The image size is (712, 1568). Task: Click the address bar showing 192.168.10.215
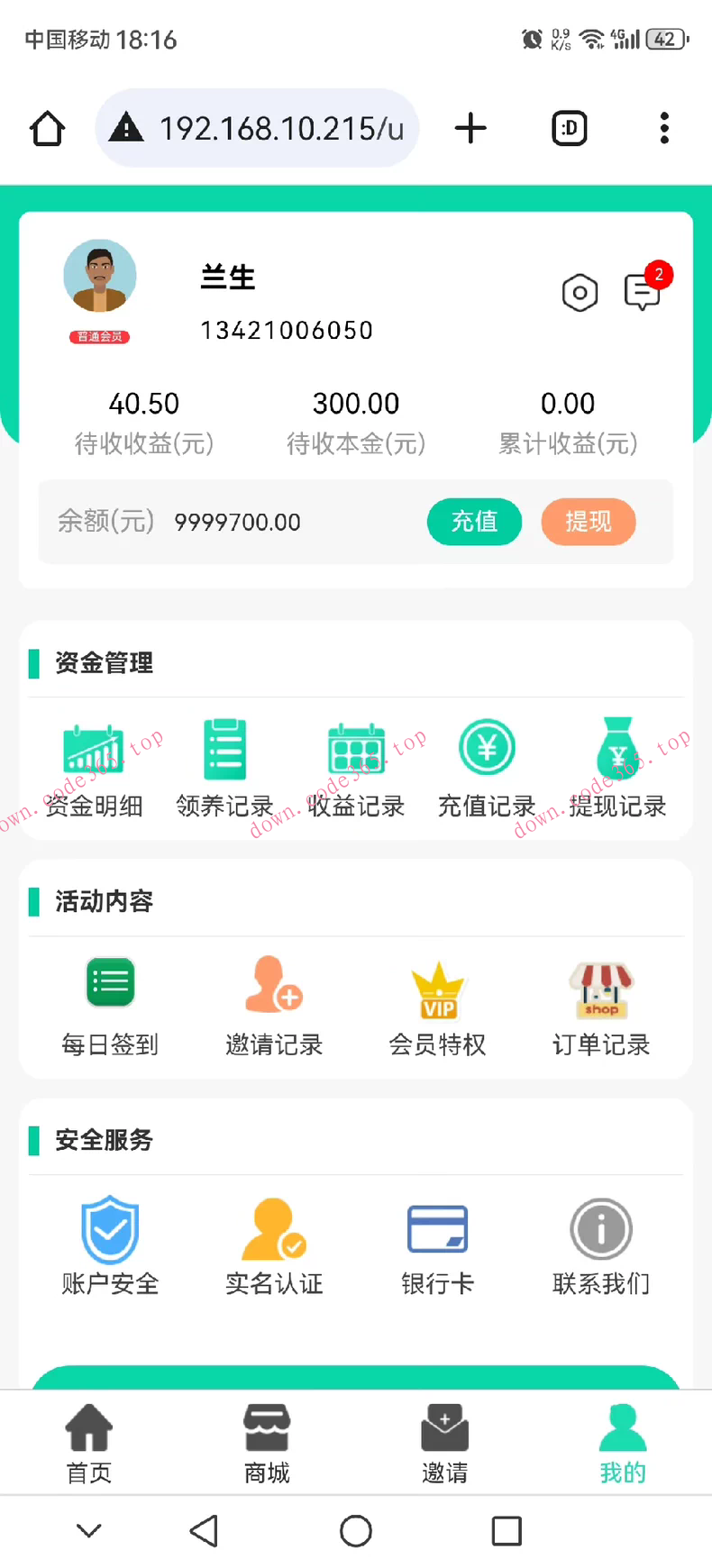(257, 128)
